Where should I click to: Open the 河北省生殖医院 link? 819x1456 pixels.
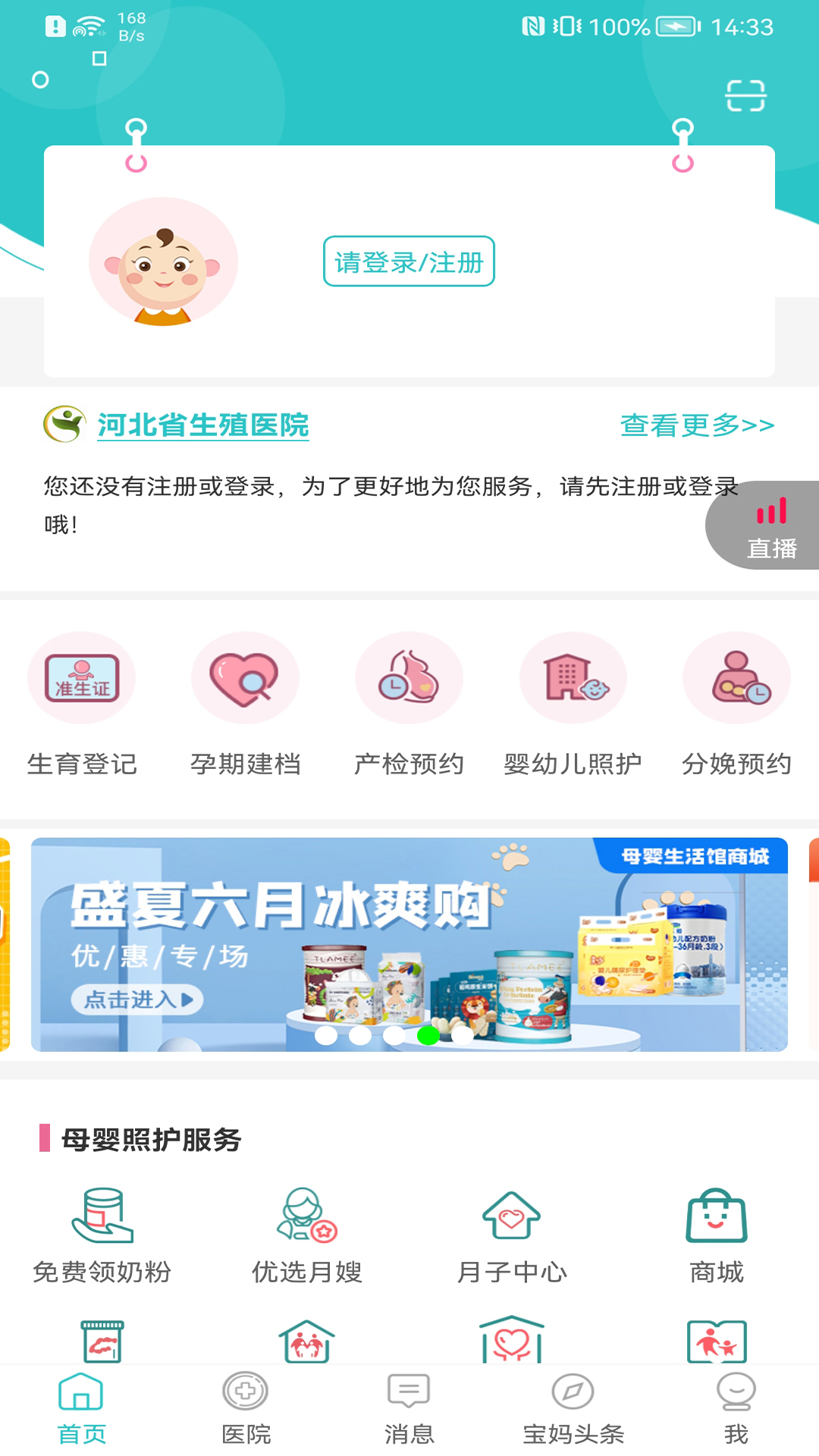pyautogui.click(x=202, y=425)
